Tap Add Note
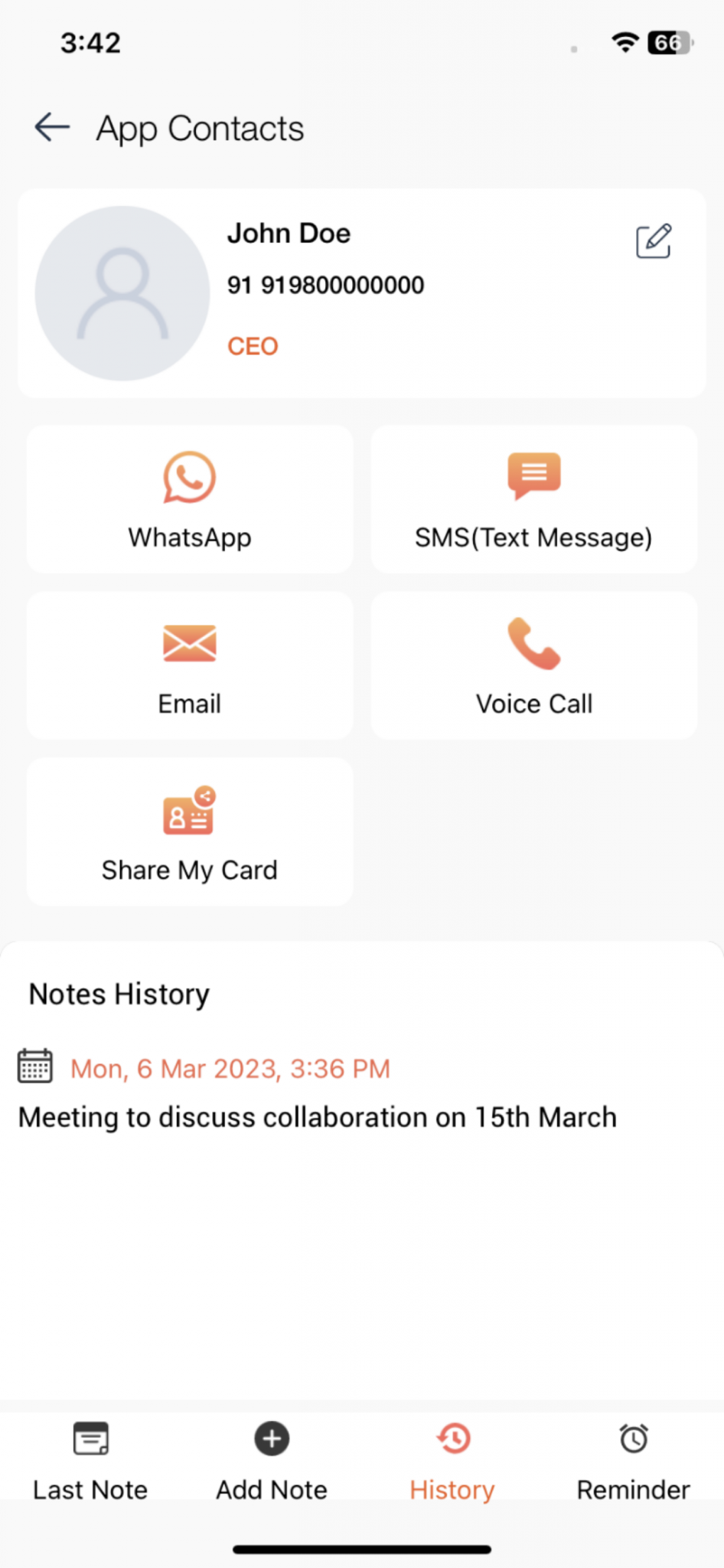This screenshot has width=724, height=1568. (272, 1461)
